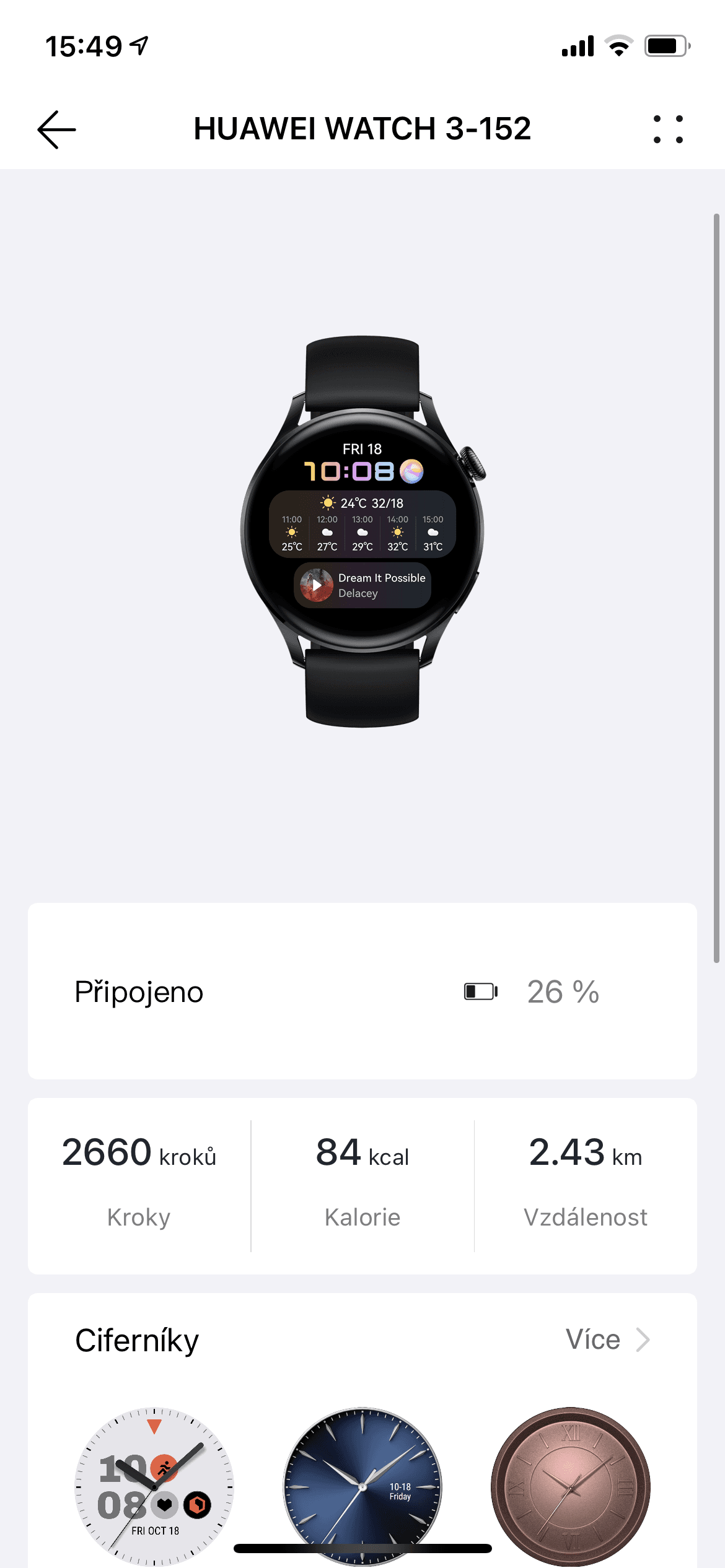Tap the battery icon beside 26 %
Screen dimensions: 725x1568
480,991
